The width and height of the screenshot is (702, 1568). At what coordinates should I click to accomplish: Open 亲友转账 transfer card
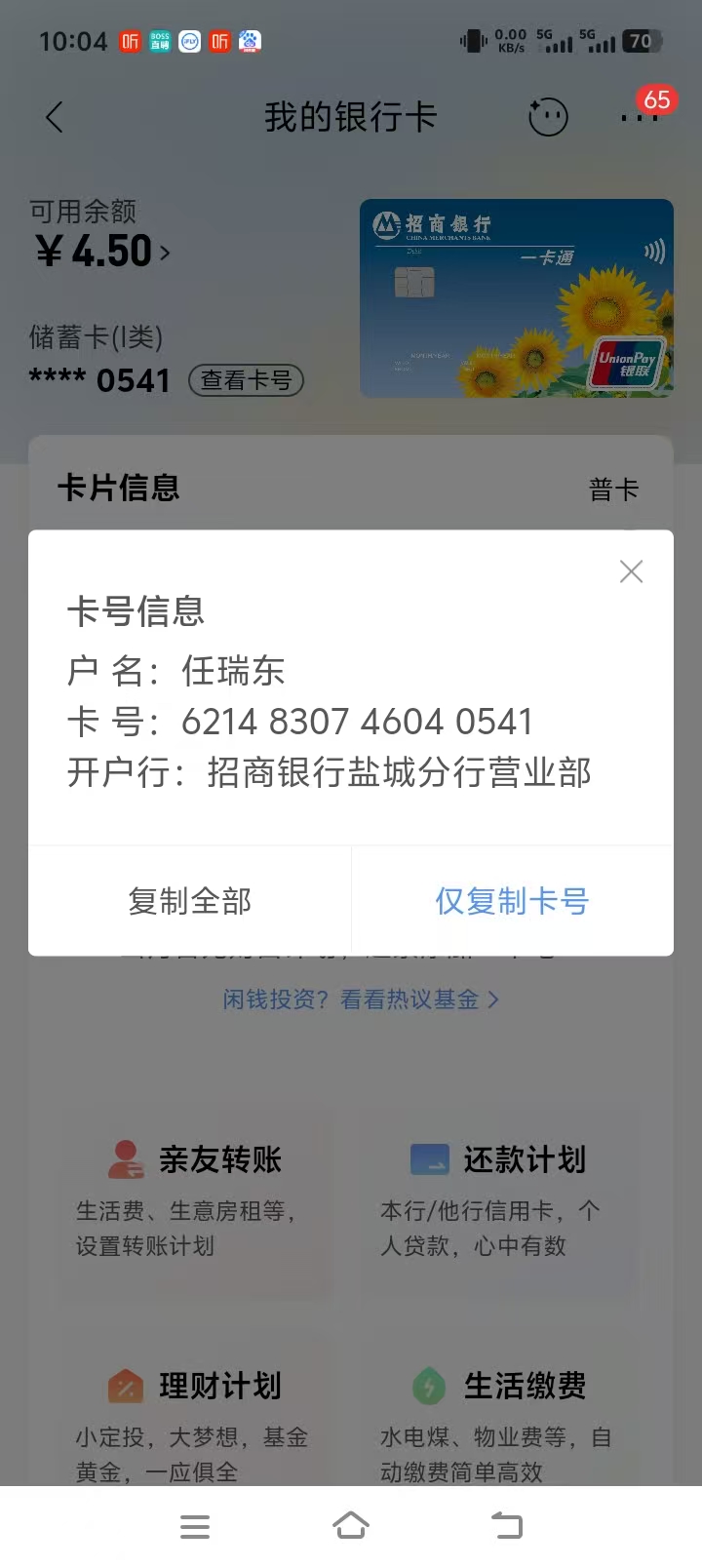[195, 1199]
